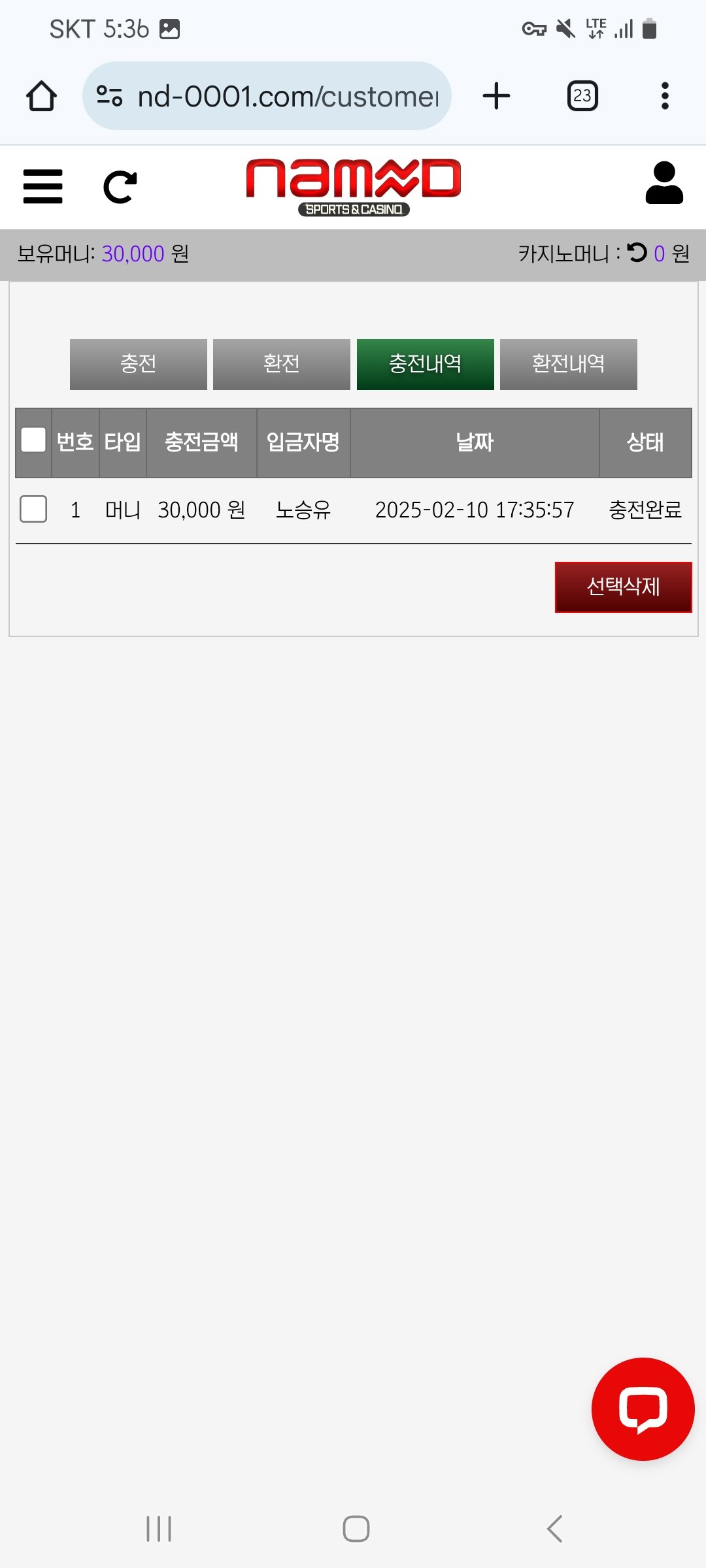Select the 충전내역 tab
The image size is (706, 1568).
425,364
